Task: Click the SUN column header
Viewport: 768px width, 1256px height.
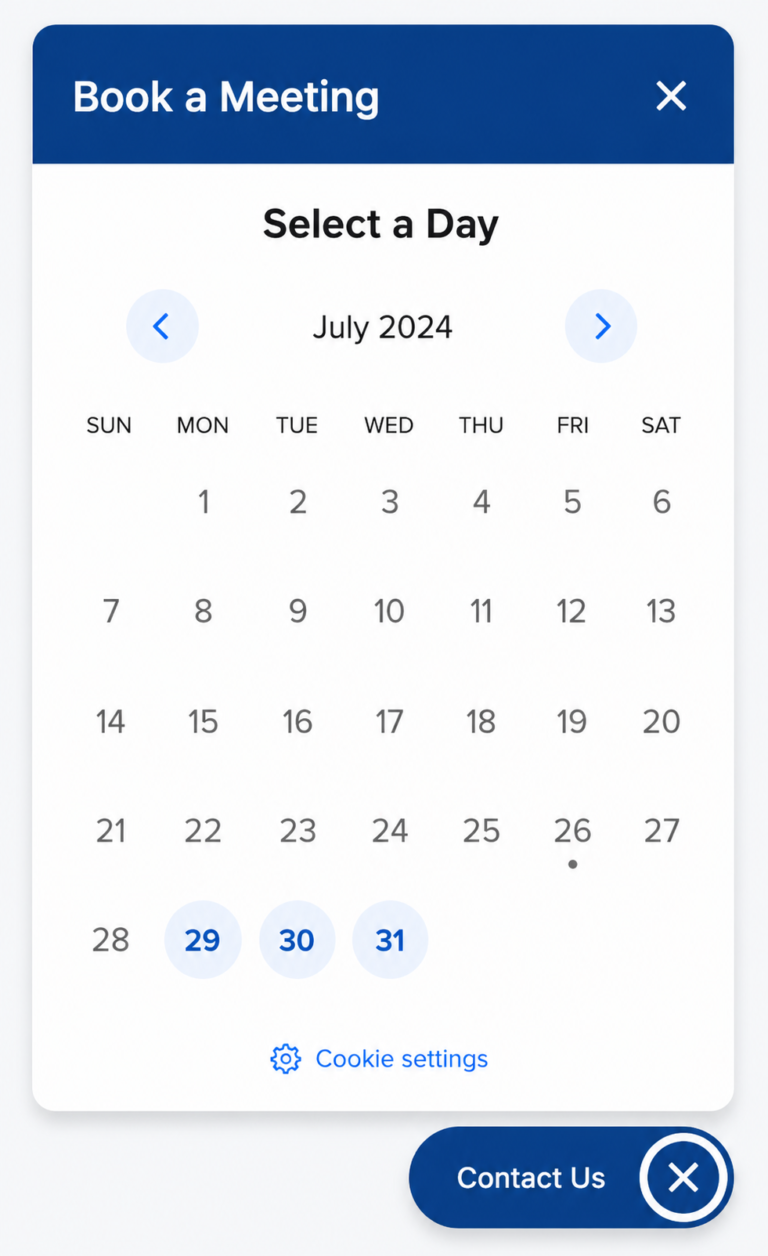Action: pyautogui.click(x=109, y=425)
